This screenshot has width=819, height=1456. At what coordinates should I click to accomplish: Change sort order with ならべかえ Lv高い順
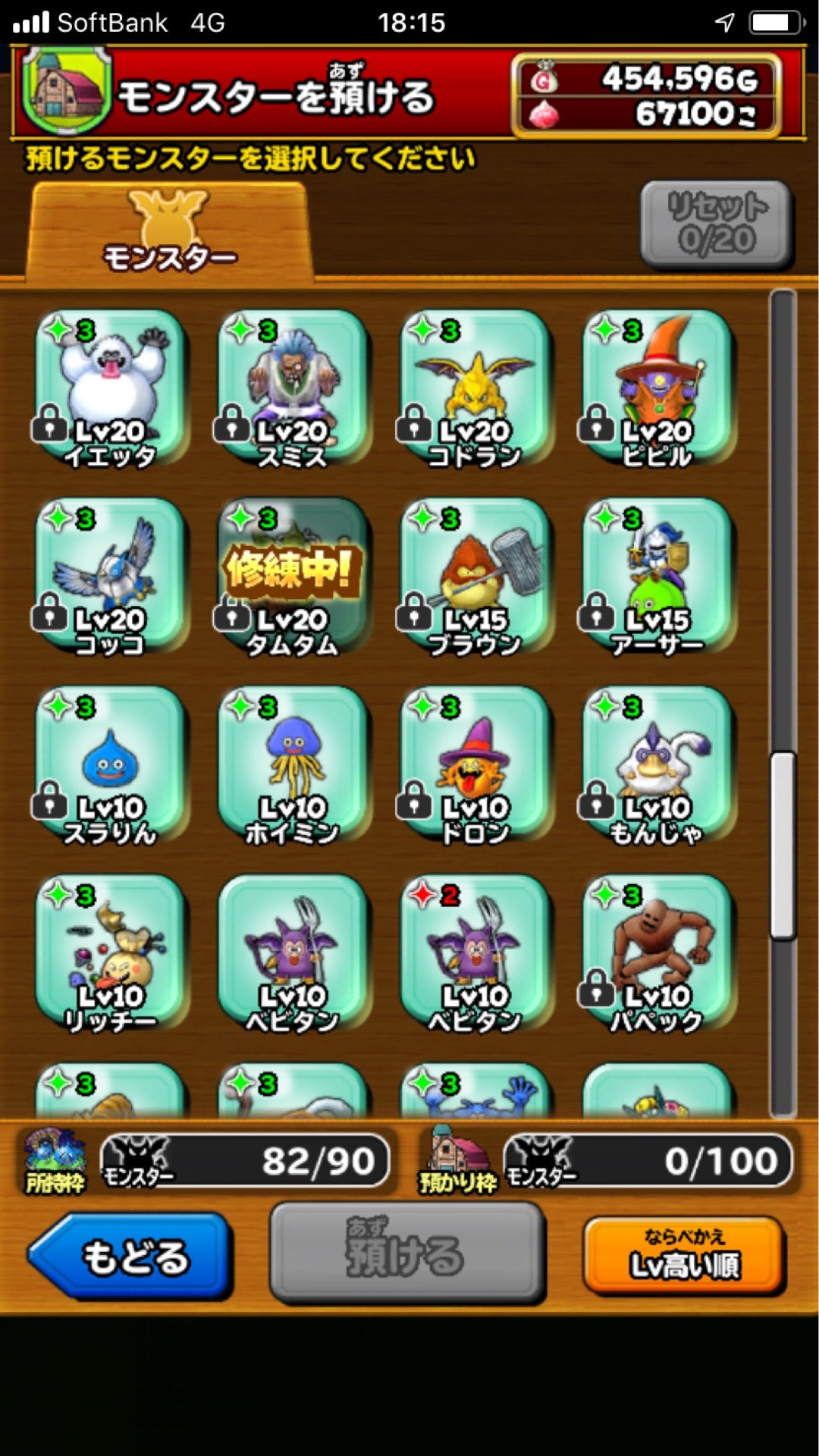coord(683,1255)
